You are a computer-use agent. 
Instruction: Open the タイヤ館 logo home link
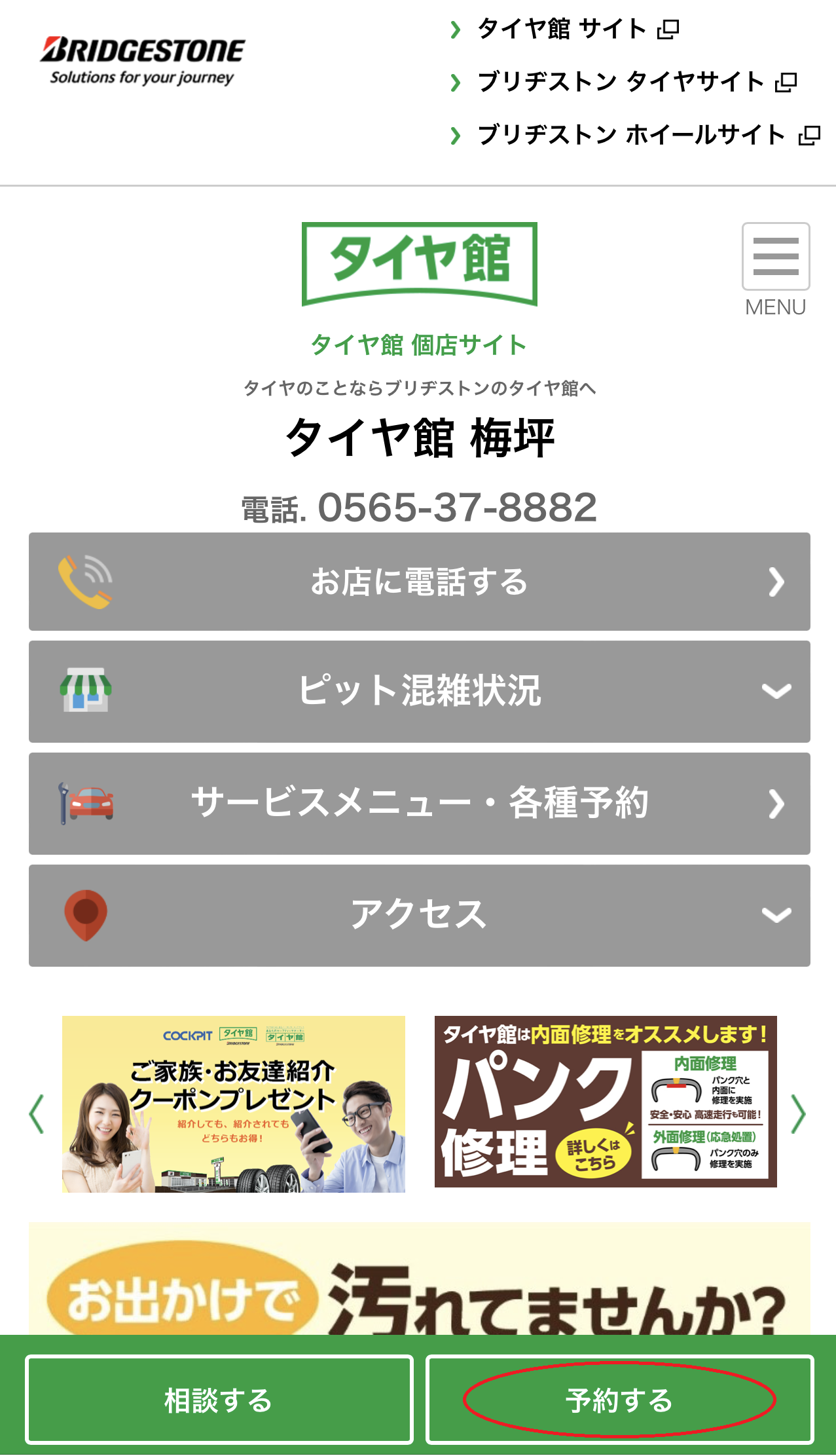point(419,264)
